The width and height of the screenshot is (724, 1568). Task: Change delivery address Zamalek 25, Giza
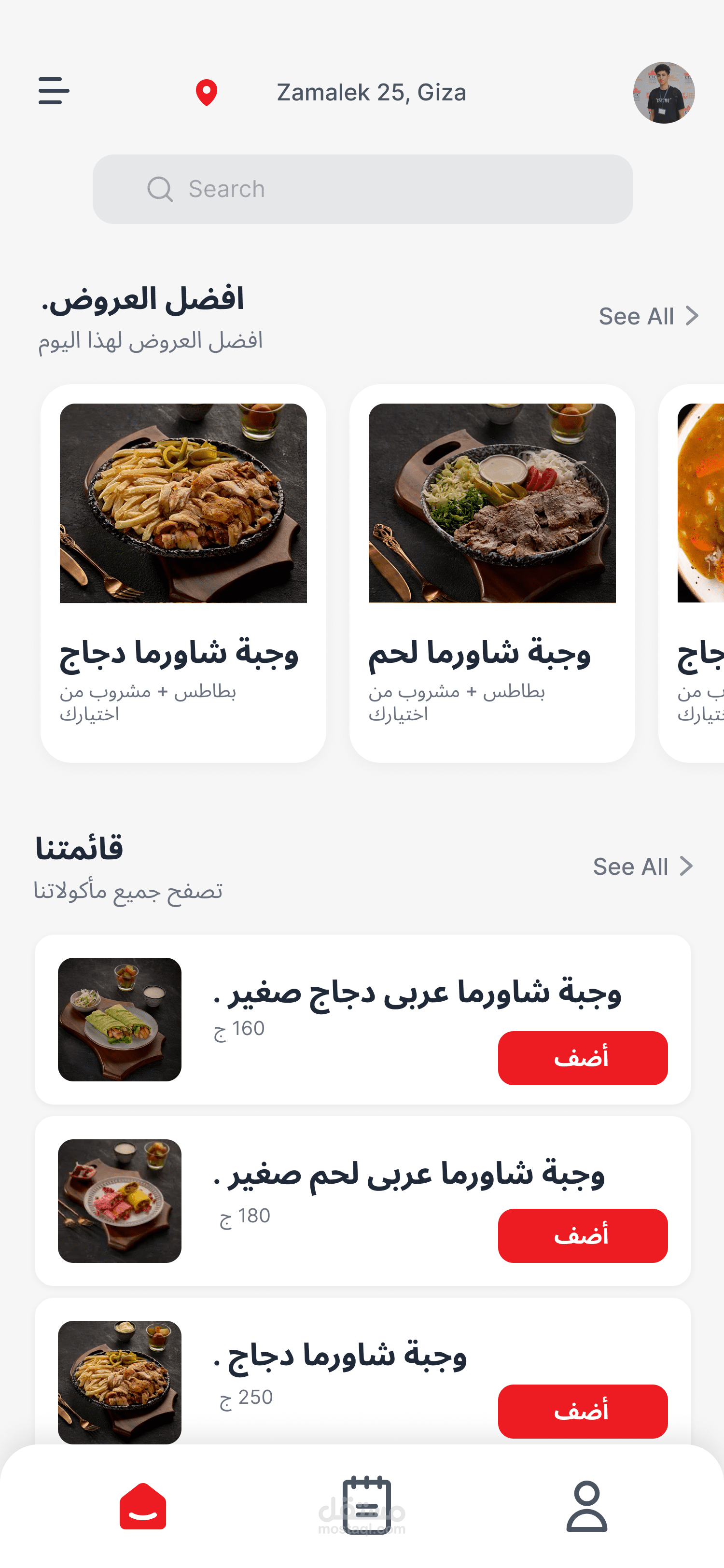pyautogui.click(x=371, y=93)
